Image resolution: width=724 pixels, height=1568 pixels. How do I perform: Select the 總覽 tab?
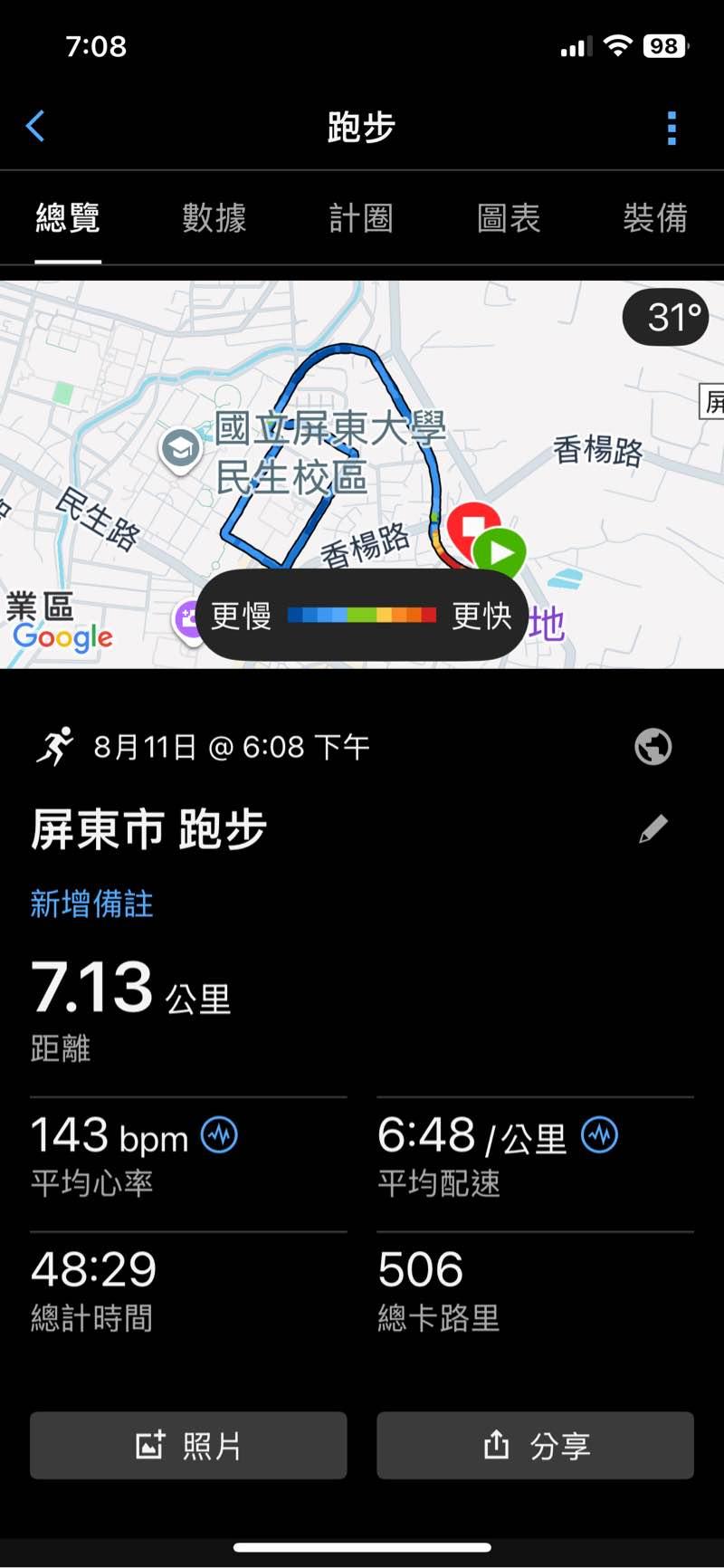tap(68, 218)
